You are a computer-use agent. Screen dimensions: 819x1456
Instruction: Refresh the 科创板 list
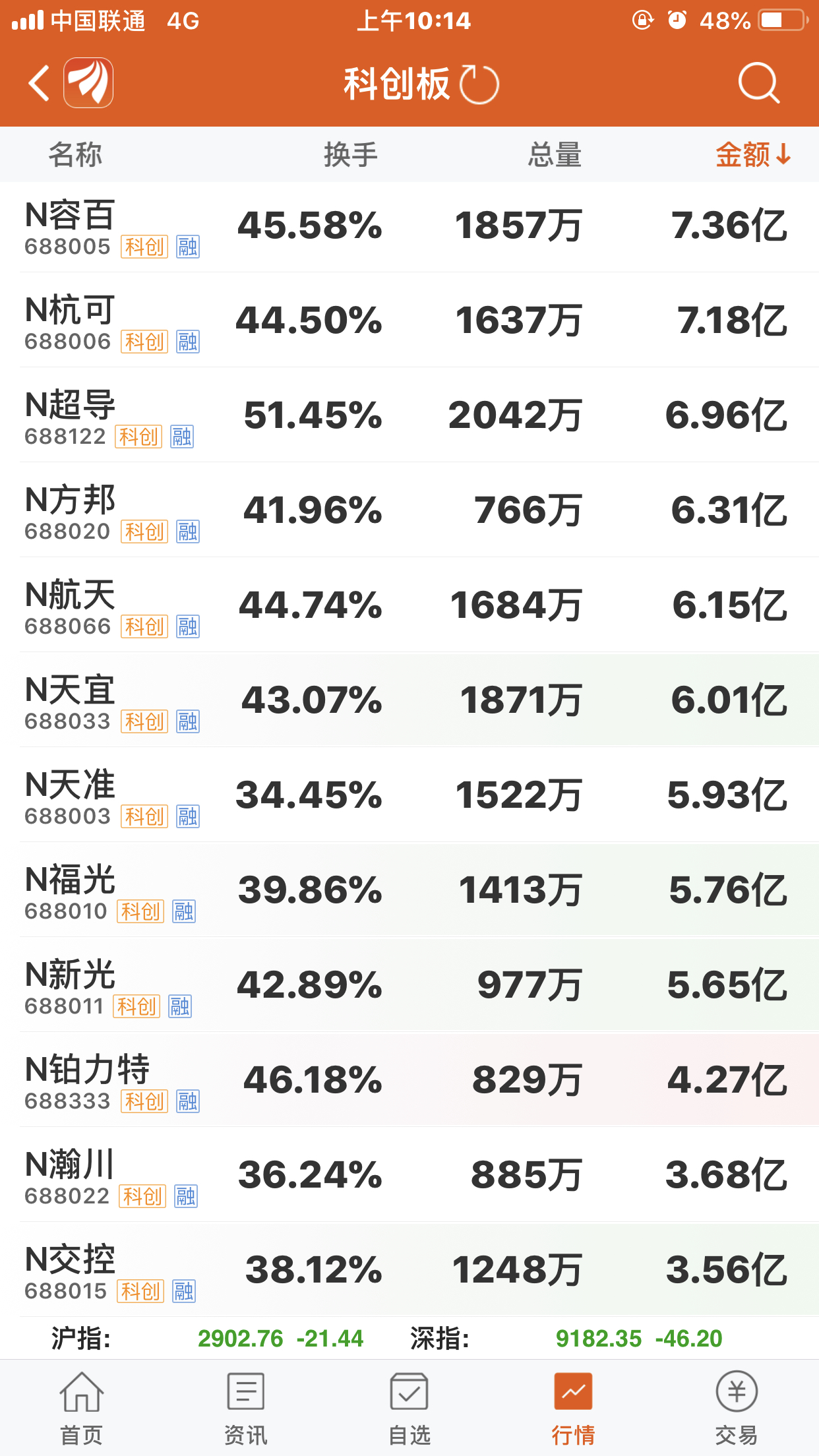[479, 84]
